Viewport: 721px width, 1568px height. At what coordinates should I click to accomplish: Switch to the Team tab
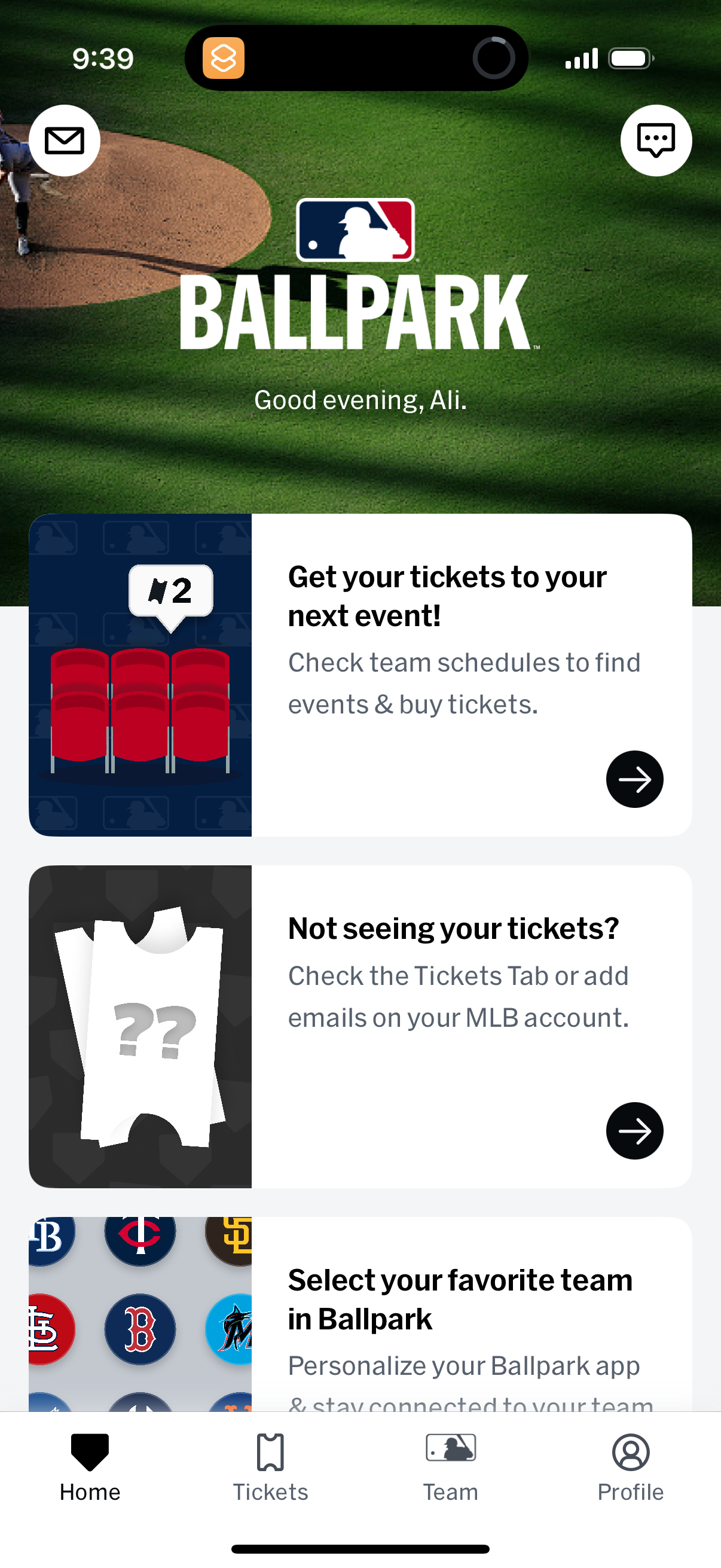pyautogui.click(x=450, y=1470)
